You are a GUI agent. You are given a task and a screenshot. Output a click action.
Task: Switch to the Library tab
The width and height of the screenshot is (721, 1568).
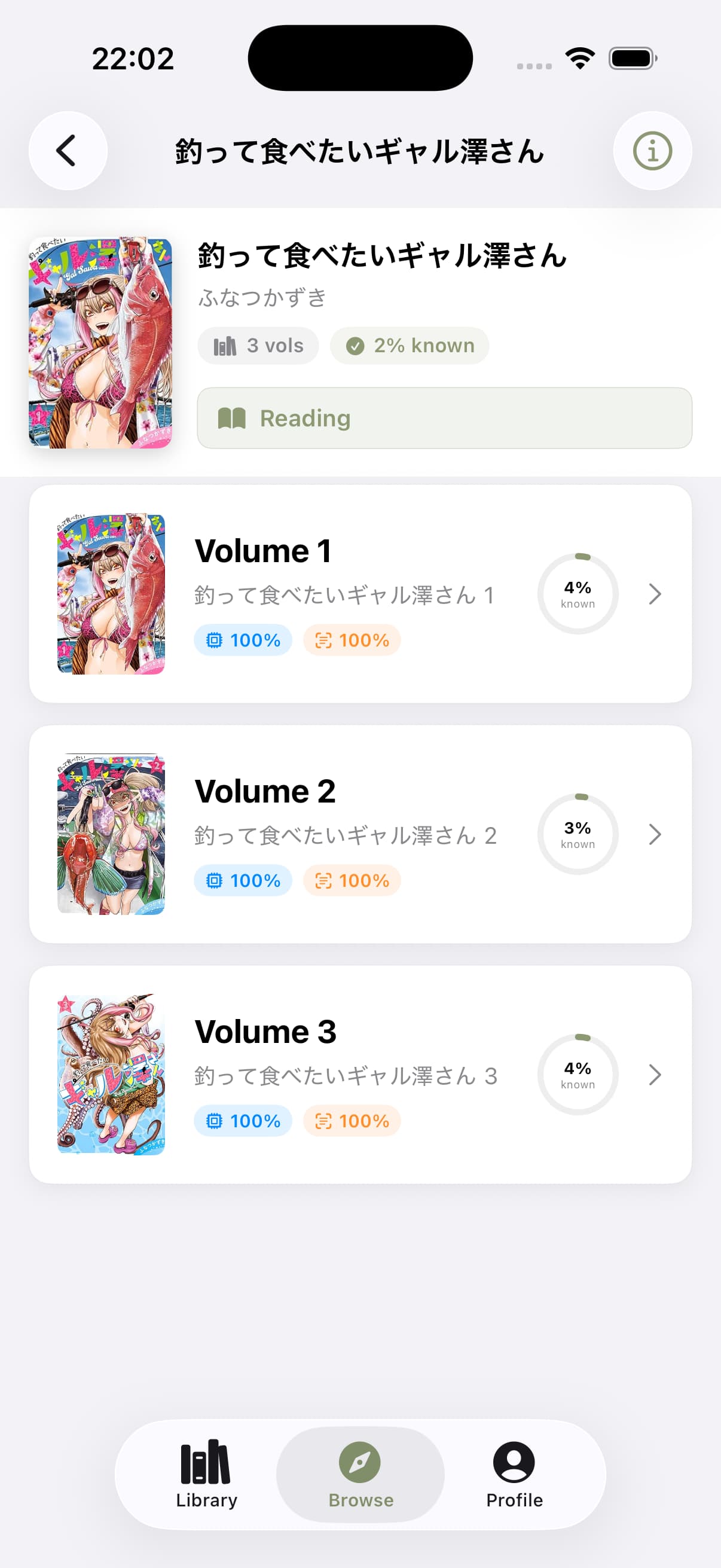tap(206, 1474)
